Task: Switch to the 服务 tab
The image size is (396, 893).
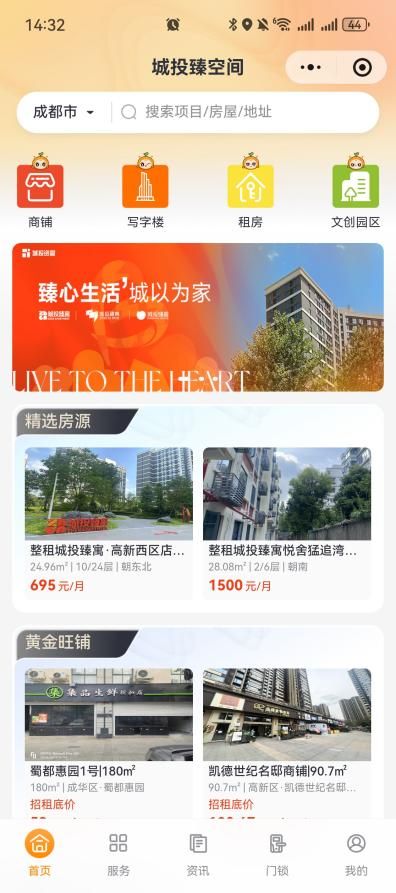Action: (119, 854)
